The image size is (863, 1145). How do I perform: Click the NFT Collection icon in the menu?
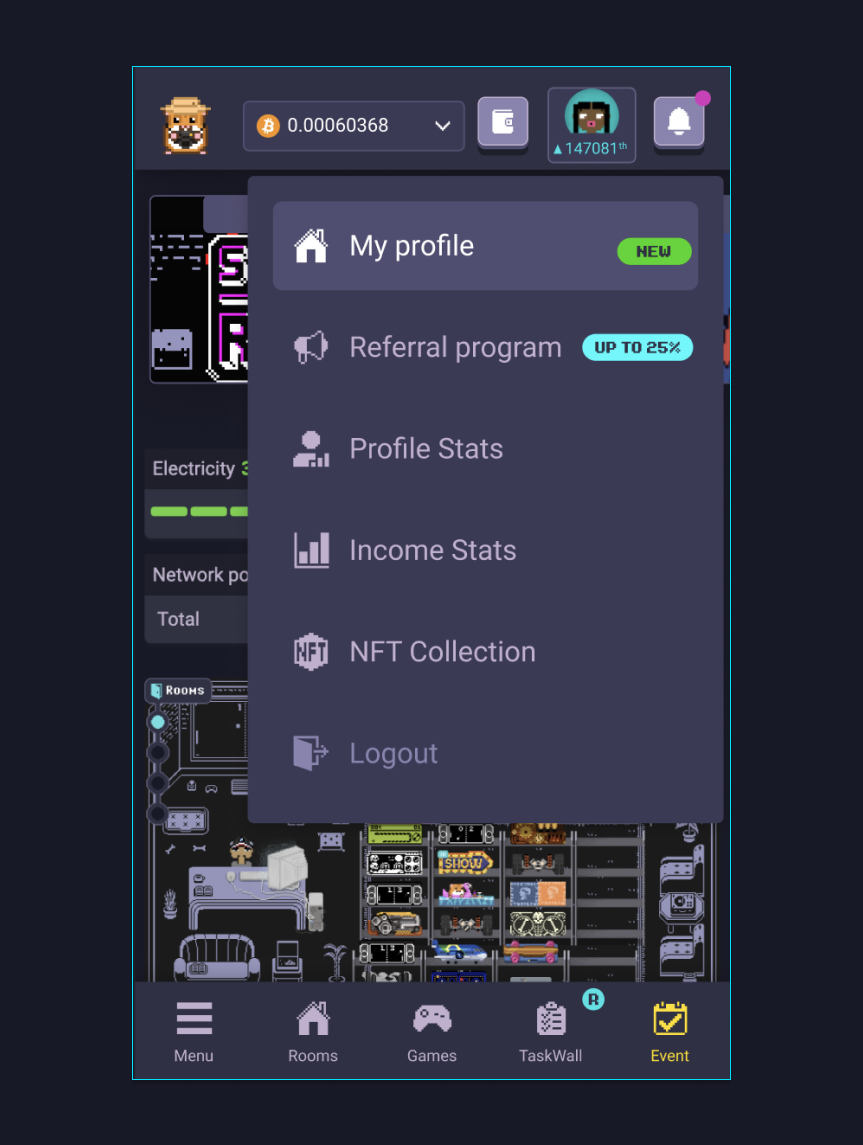(x=313, y=651)
